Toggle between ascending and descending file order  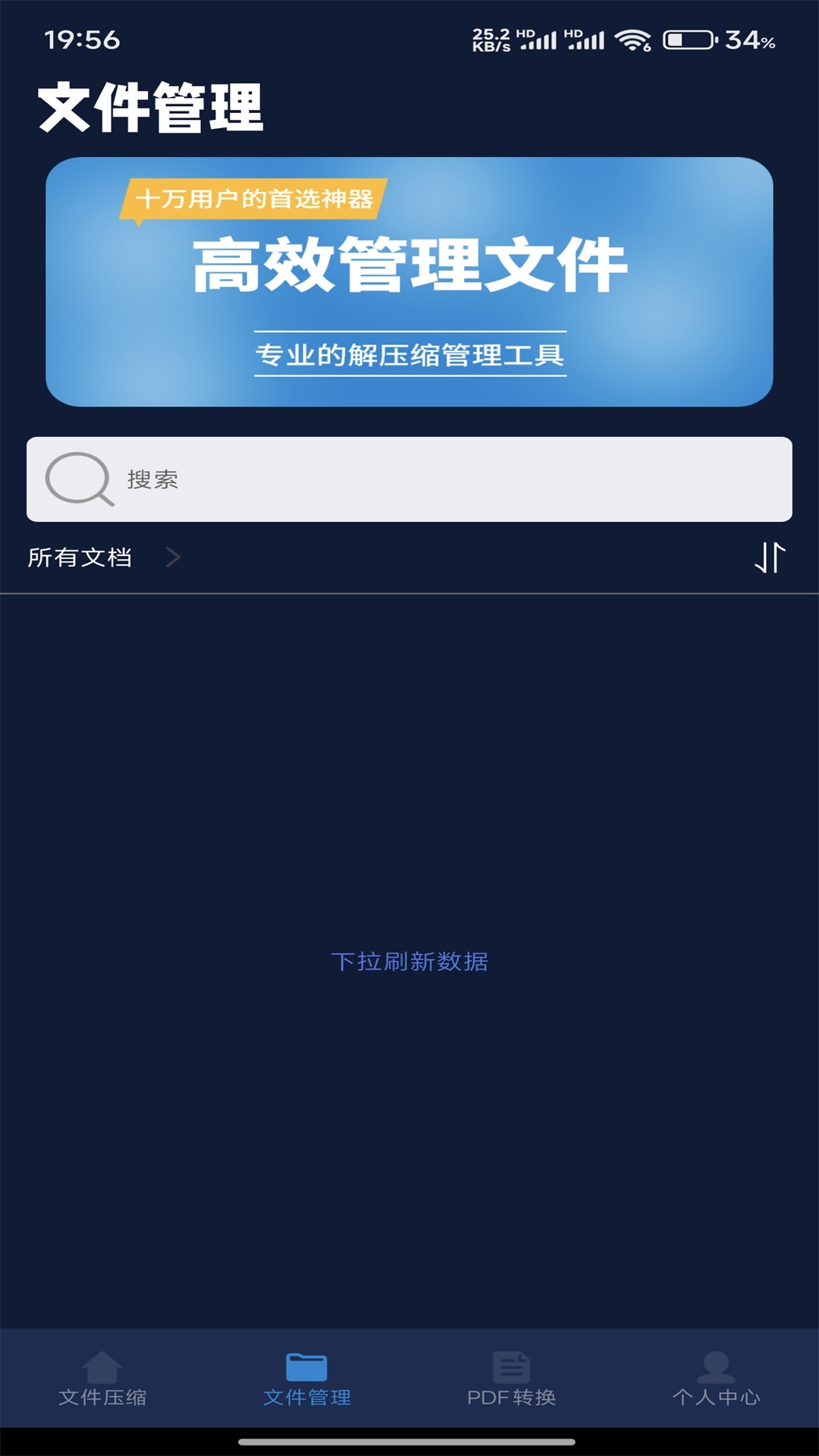[x=768, y=557]
